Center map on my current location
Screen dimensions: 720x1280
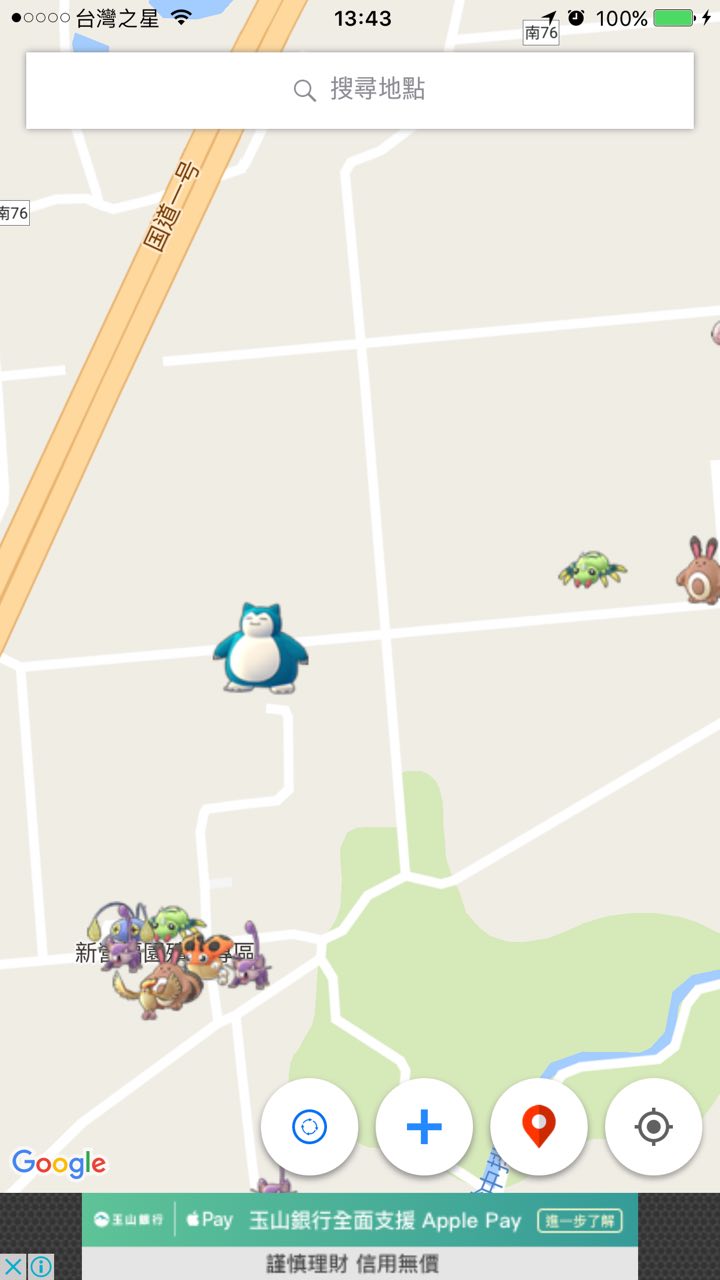coord(653,1127)
